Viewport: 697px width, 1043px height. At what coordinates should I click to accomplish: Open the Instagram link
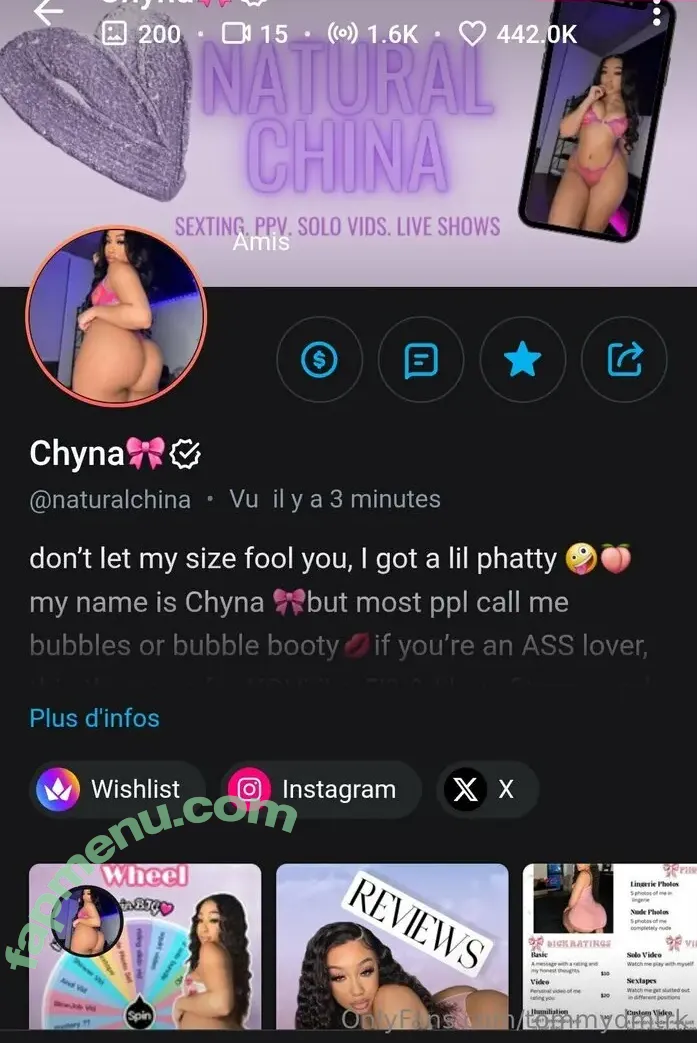[x=320, y=789]
